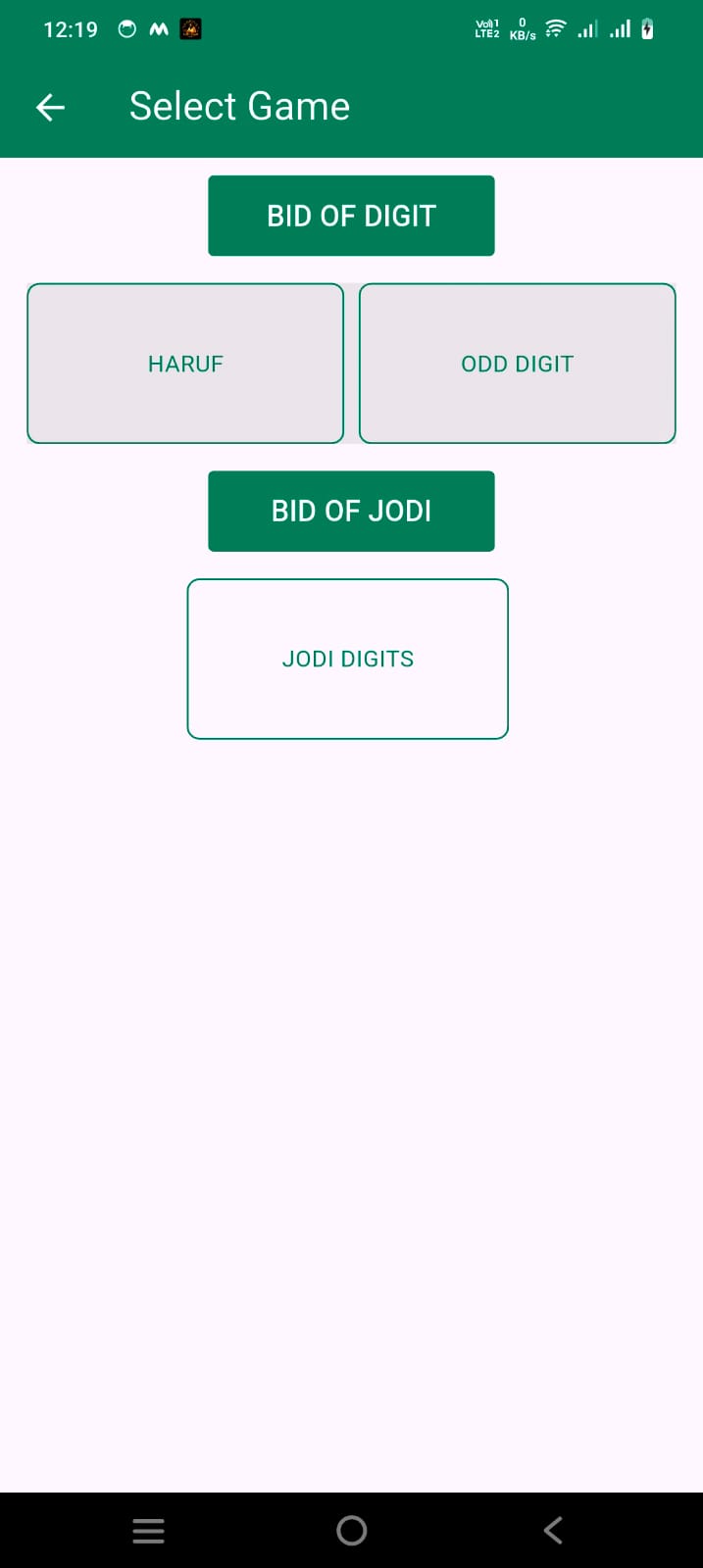The image size is (703, 1568).
Task: Go to the home screen
Action: coord(351,1530)
